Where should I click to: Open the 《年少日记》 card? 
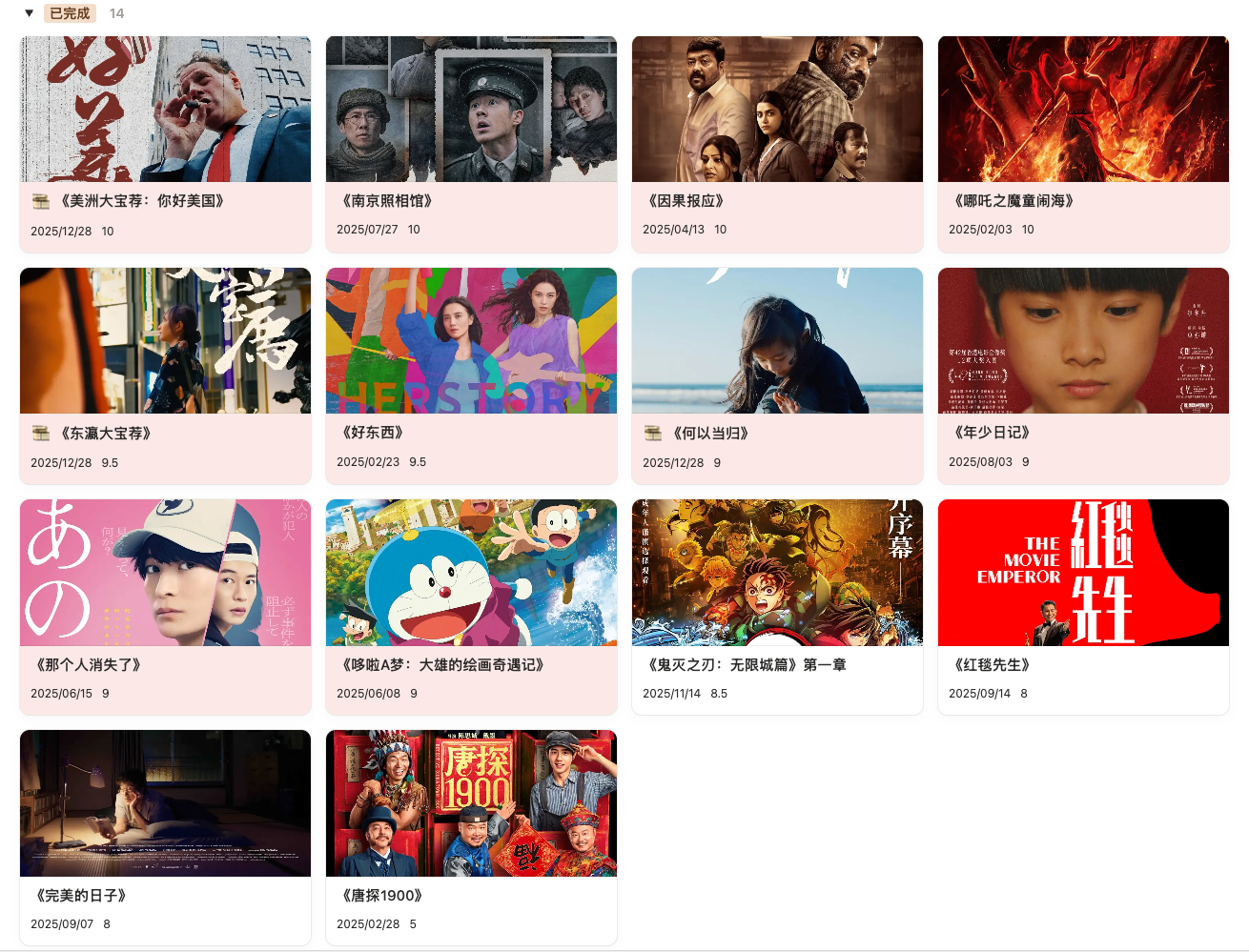(x=1083, y=376)
